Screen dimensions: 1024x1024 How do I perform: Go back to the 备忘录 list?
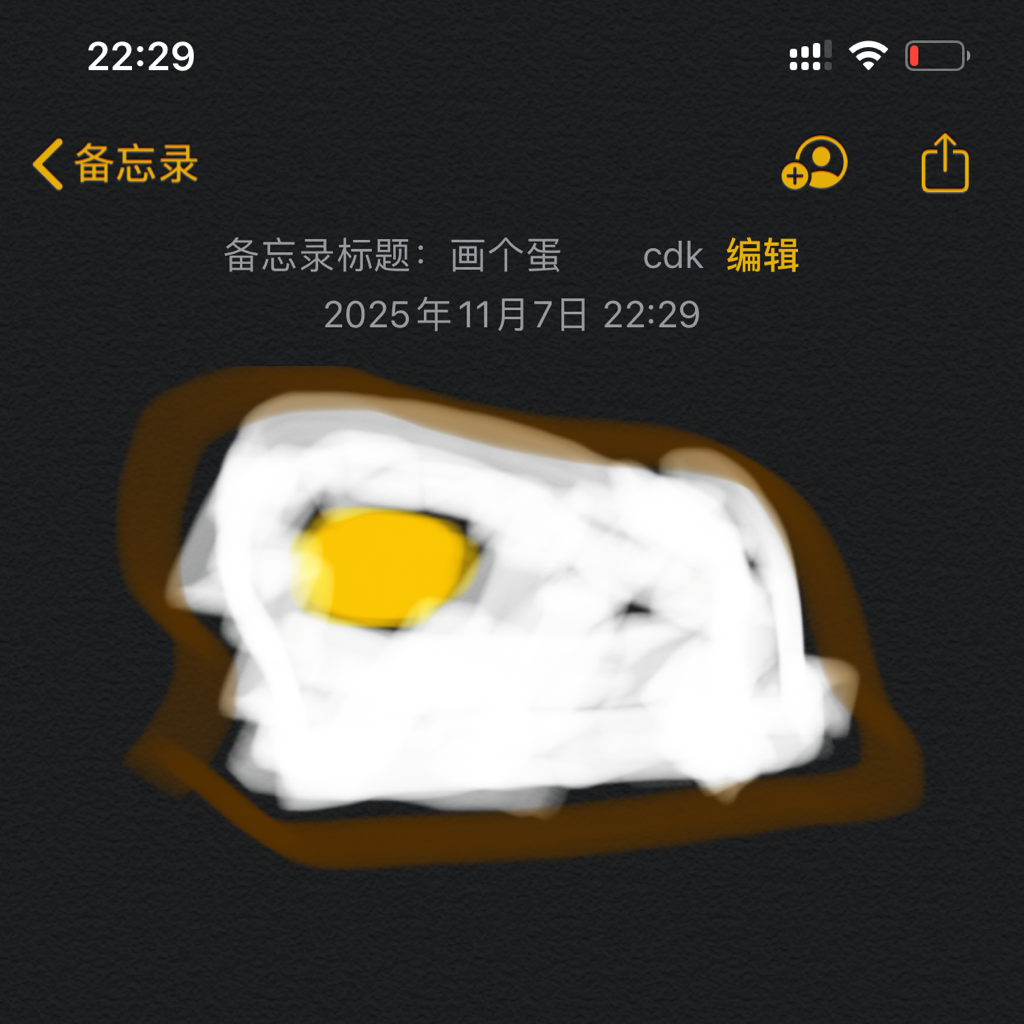click(x=115, y=165)
